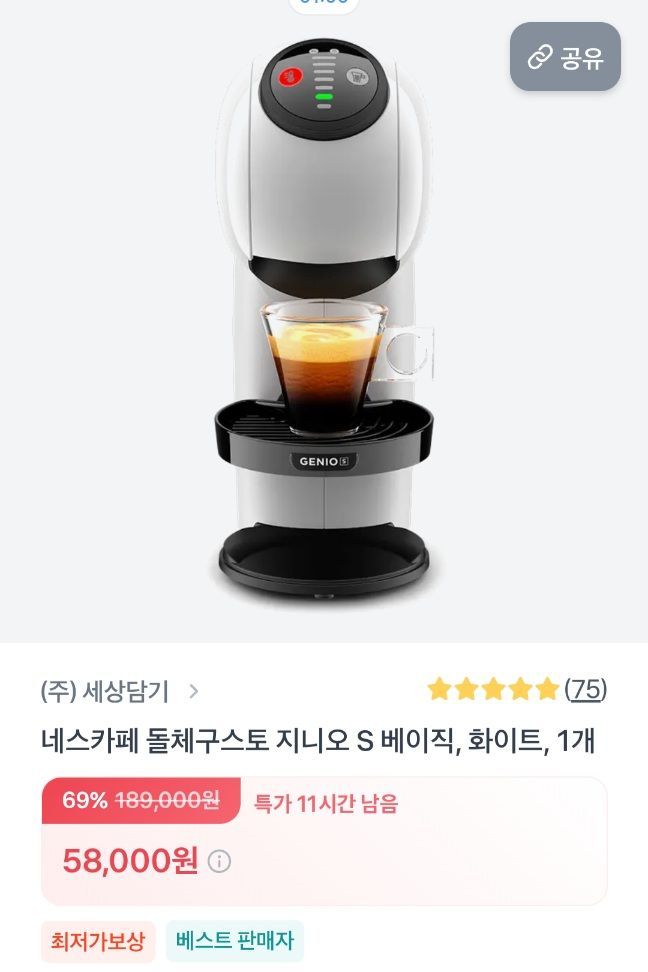
Task: Tap the 공유 share button
Action: click(565, 57)
